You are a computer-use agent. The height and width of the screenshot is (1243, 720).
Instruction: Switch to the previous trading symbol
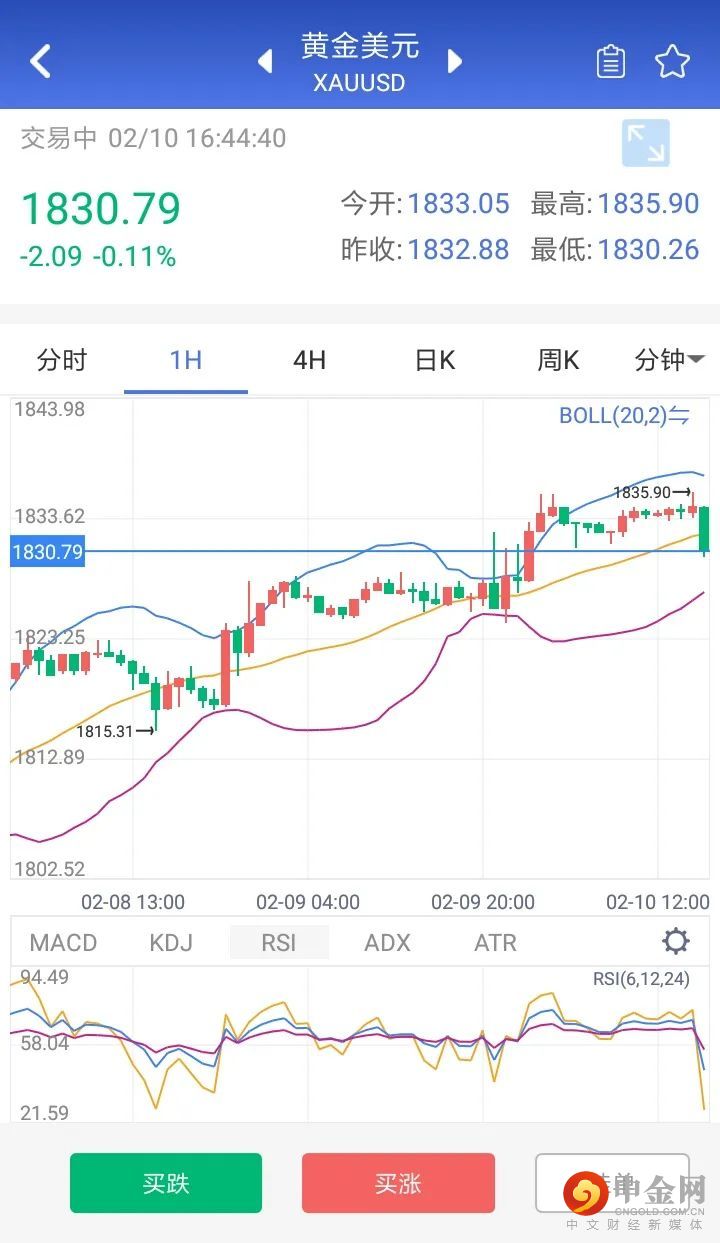265,61
